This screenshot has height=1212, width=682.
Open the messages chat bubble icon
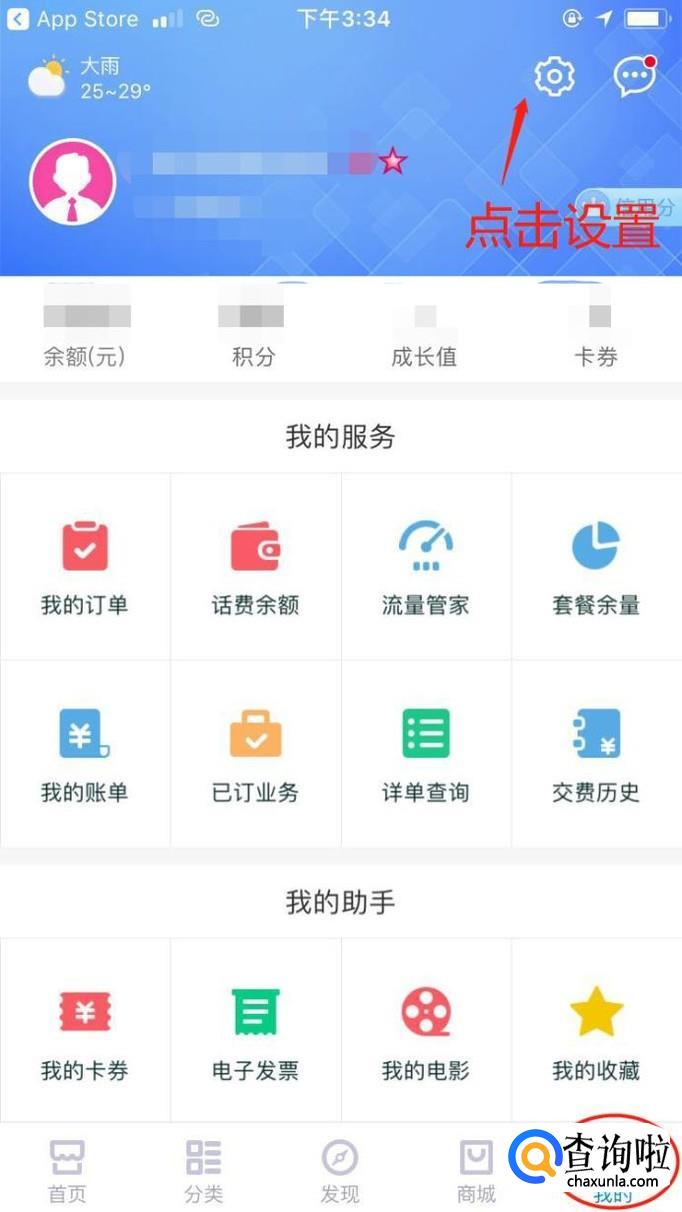pyautogui.click(x=634, y=76)
